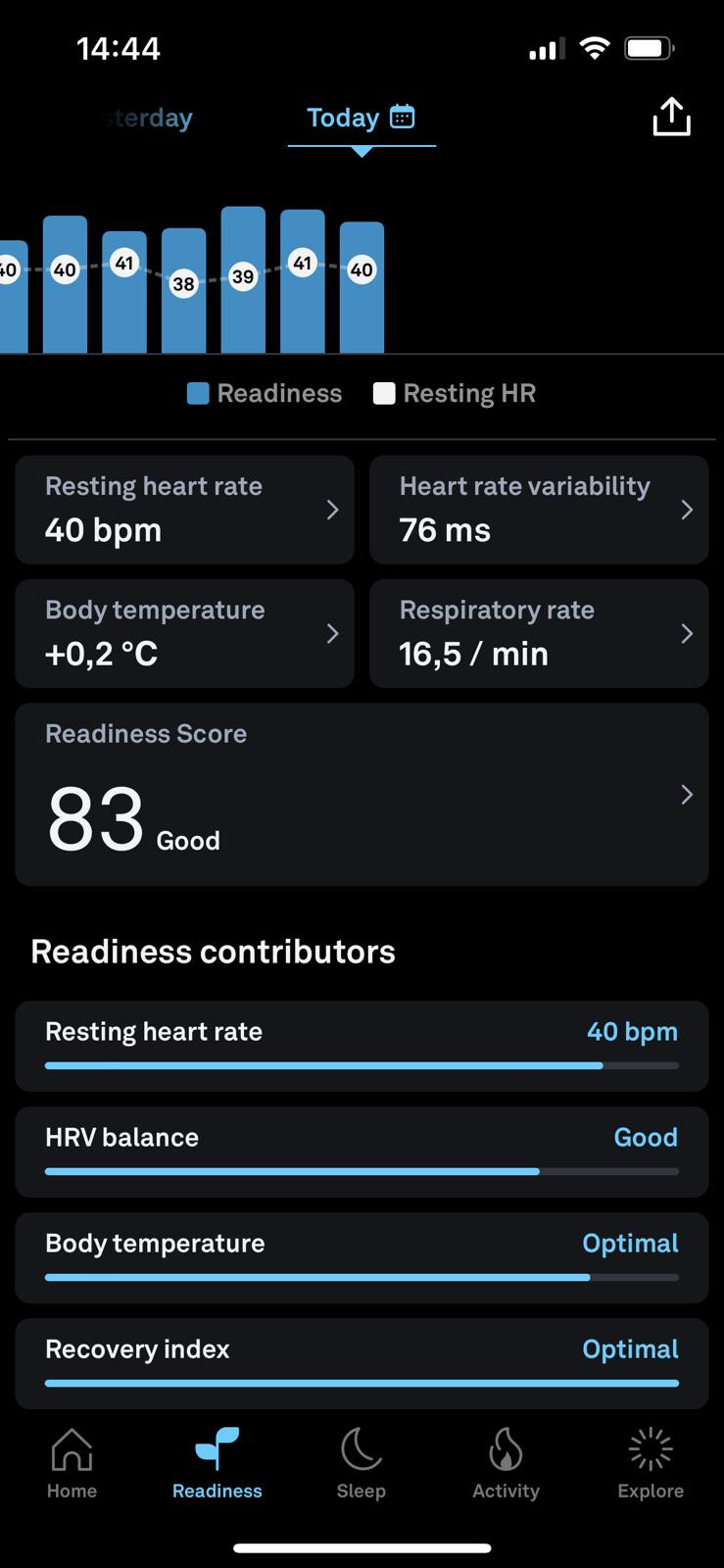Expand the HRV balance contributor
The height and width of the screenshot is (1568, 724).
(362, 1152)
